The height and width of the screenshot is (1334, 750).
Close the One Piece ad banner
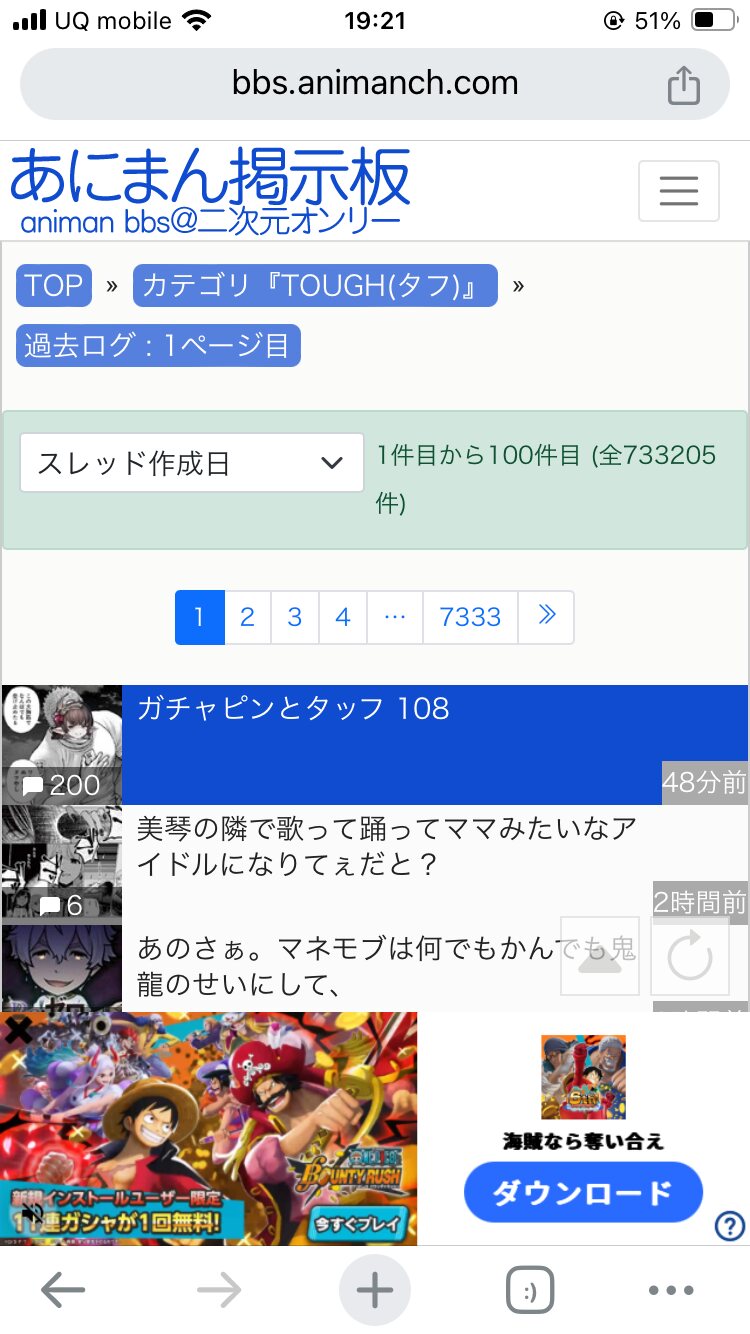18,1030
